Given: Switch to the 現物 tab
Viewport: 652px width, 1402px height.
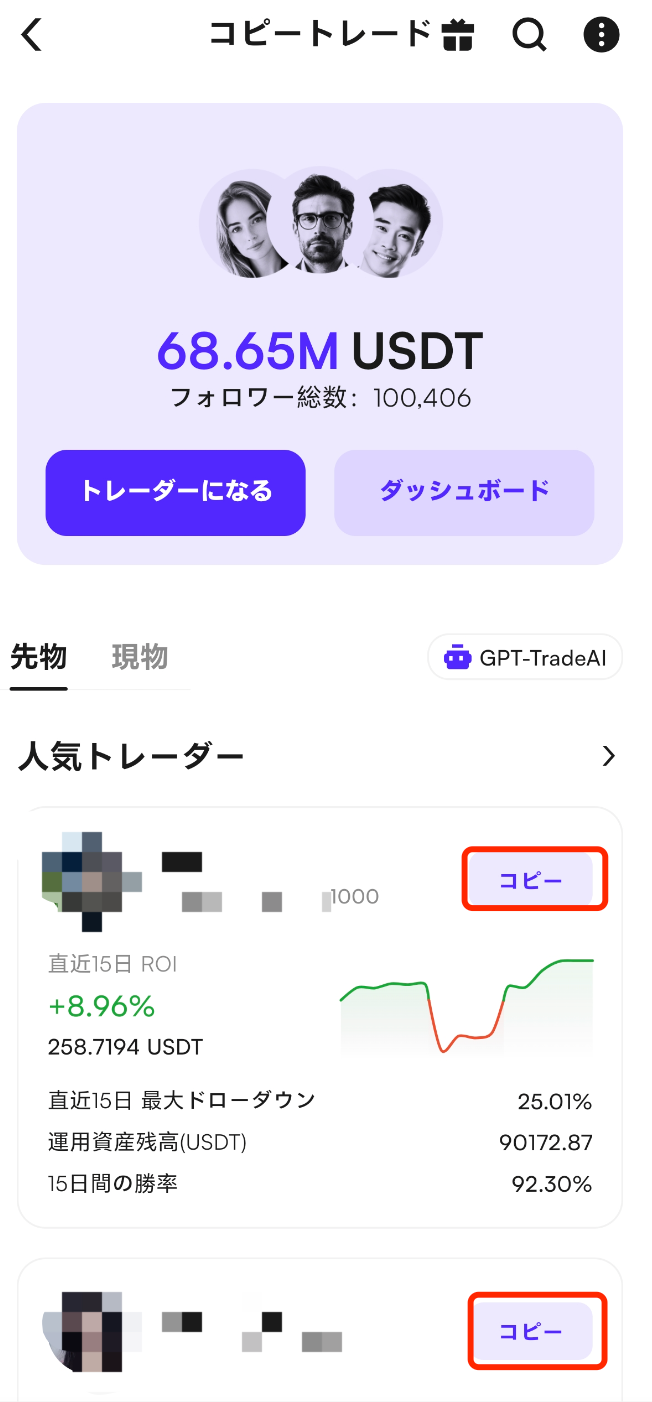Looking at the screenshot, I should point(140,658).
